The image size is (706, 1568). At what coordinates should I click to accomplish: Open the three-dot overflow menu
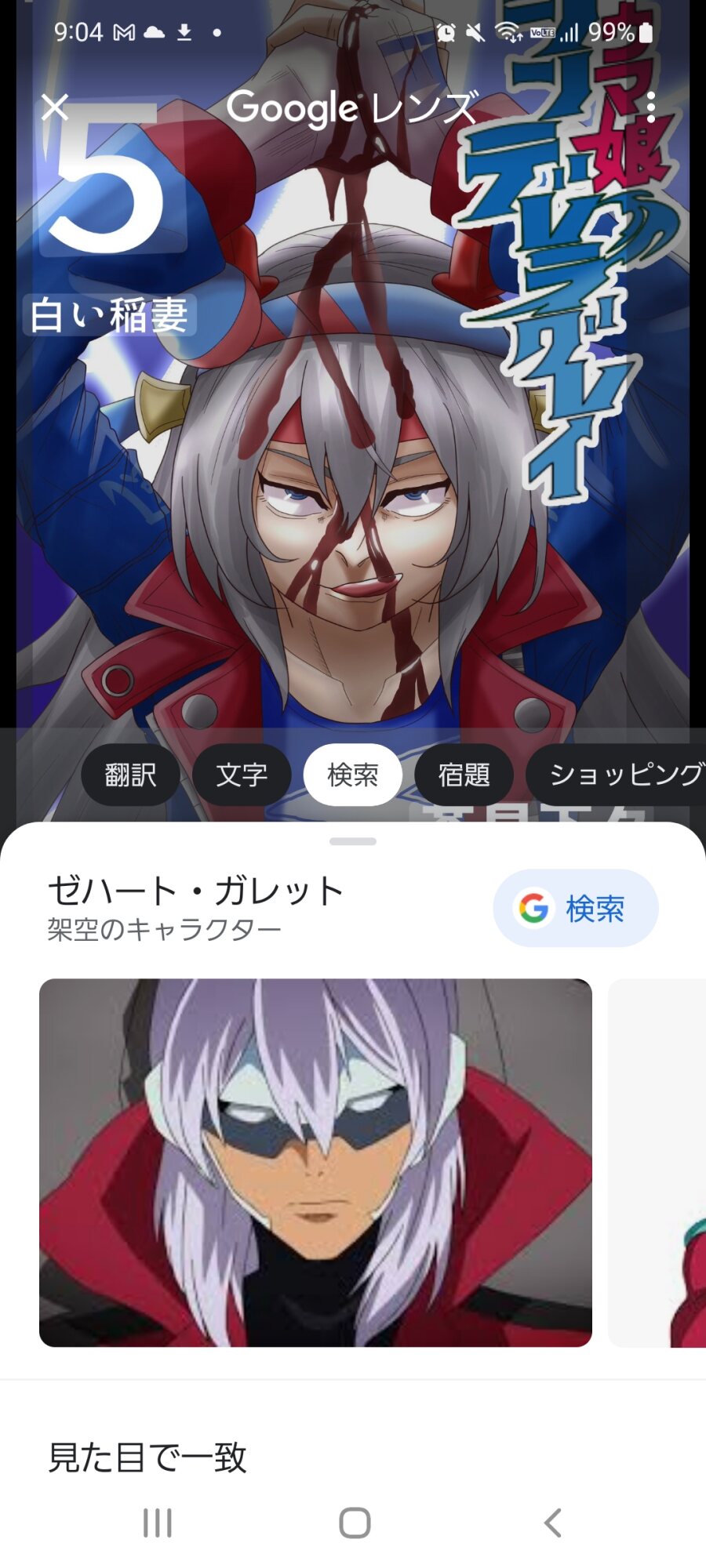click(651, 107)
